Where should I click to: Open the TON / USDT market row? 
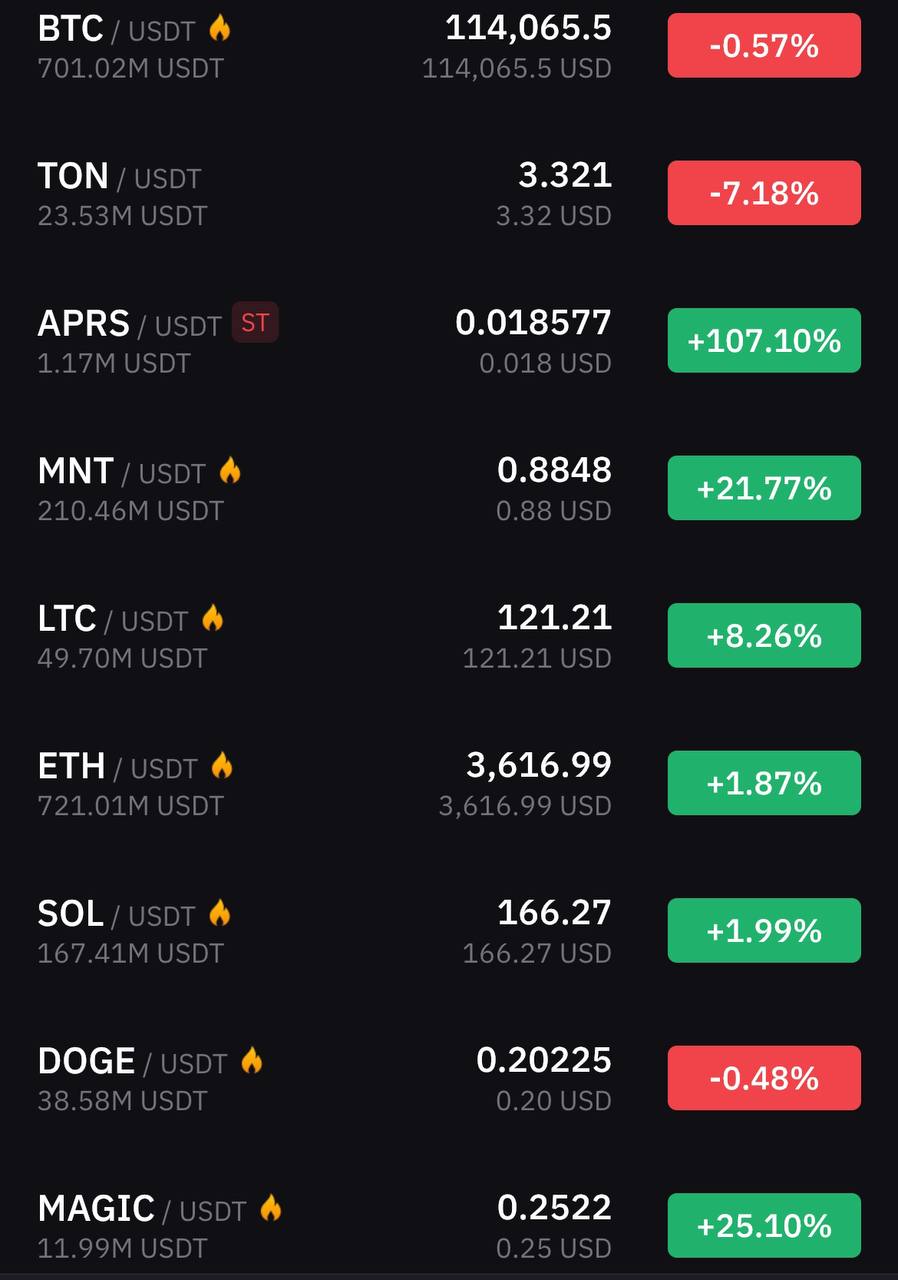pos(449,193)
